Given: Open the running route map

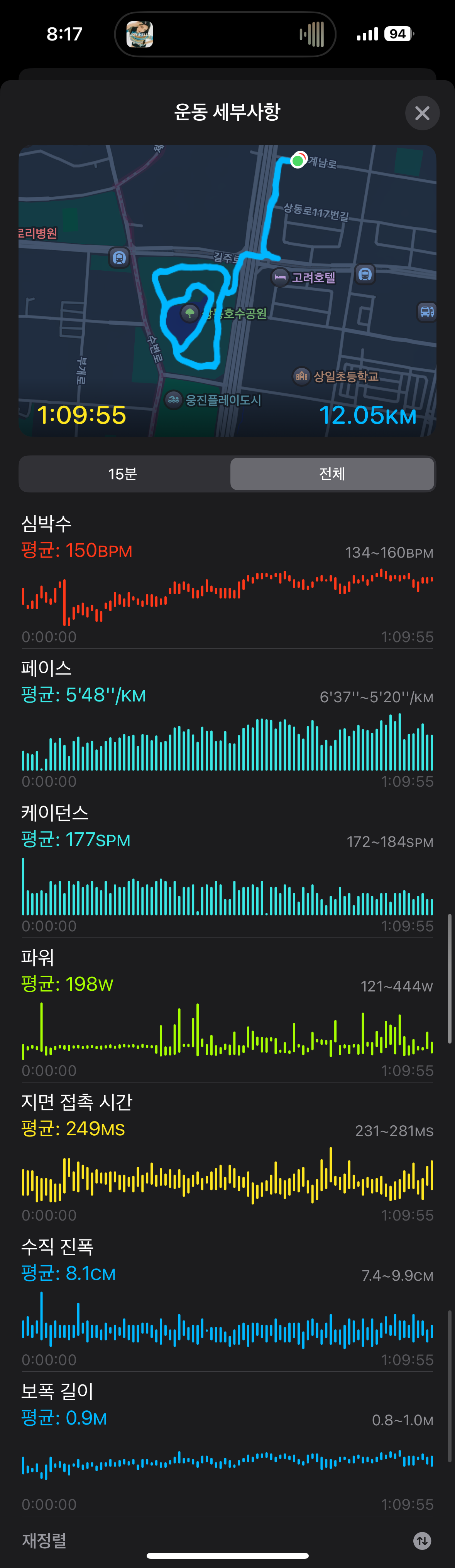Looking at the screenshot, I should click(x=227, y=290).
